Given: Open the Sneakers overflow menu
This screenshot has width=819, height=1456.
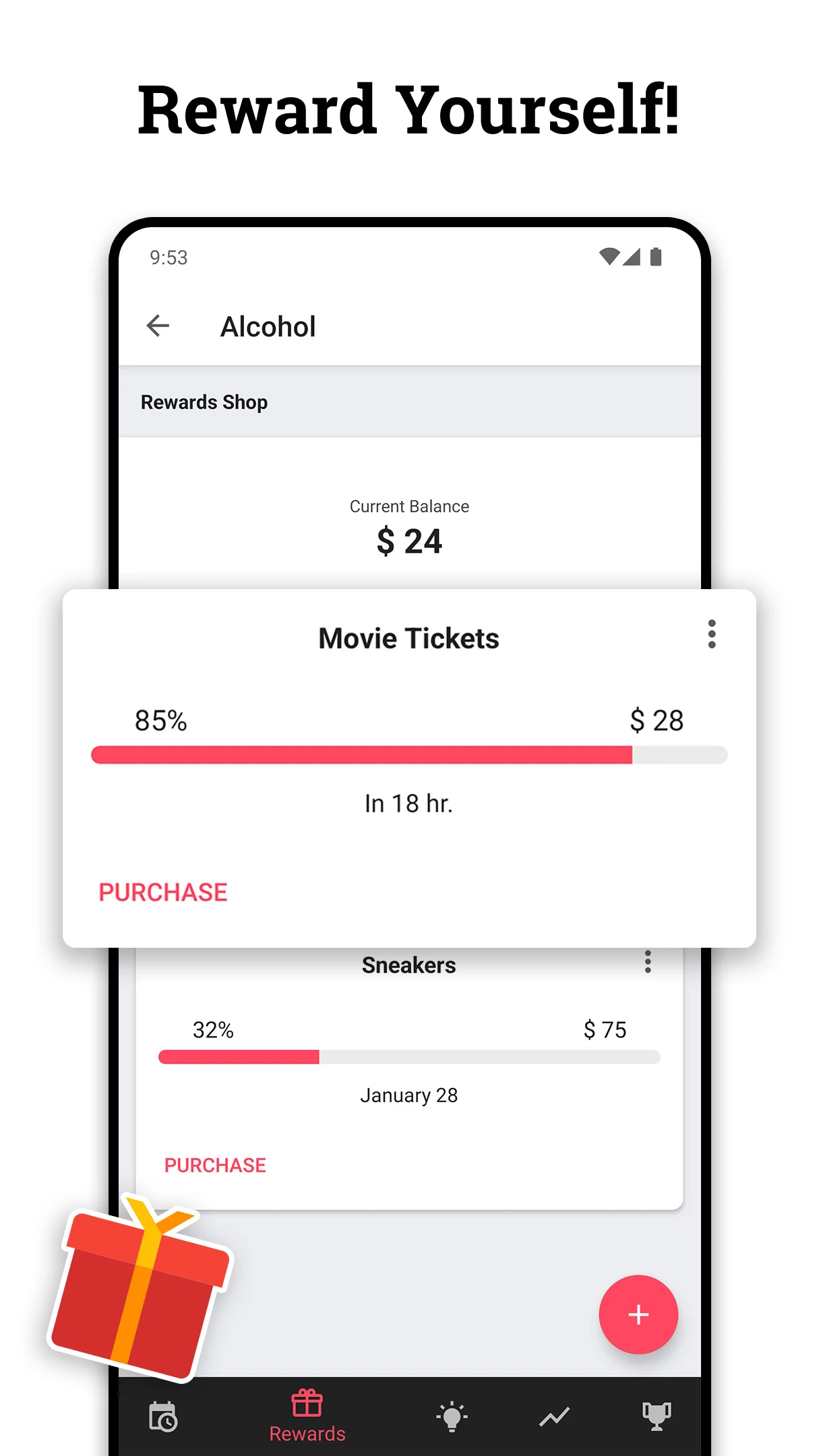Looking at the screenshot, I should 647,962.
